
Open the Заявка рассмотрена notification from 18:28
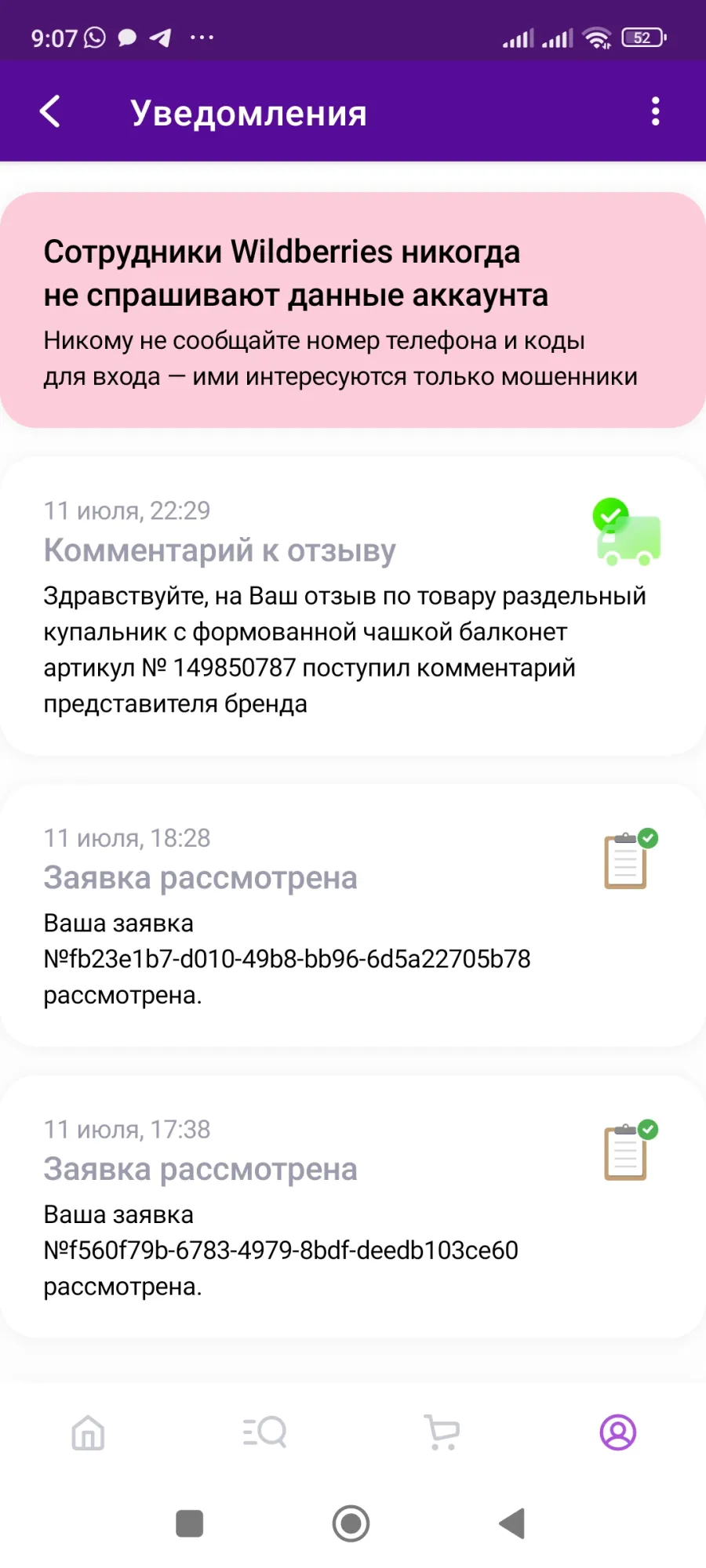[x=353, y=916]
